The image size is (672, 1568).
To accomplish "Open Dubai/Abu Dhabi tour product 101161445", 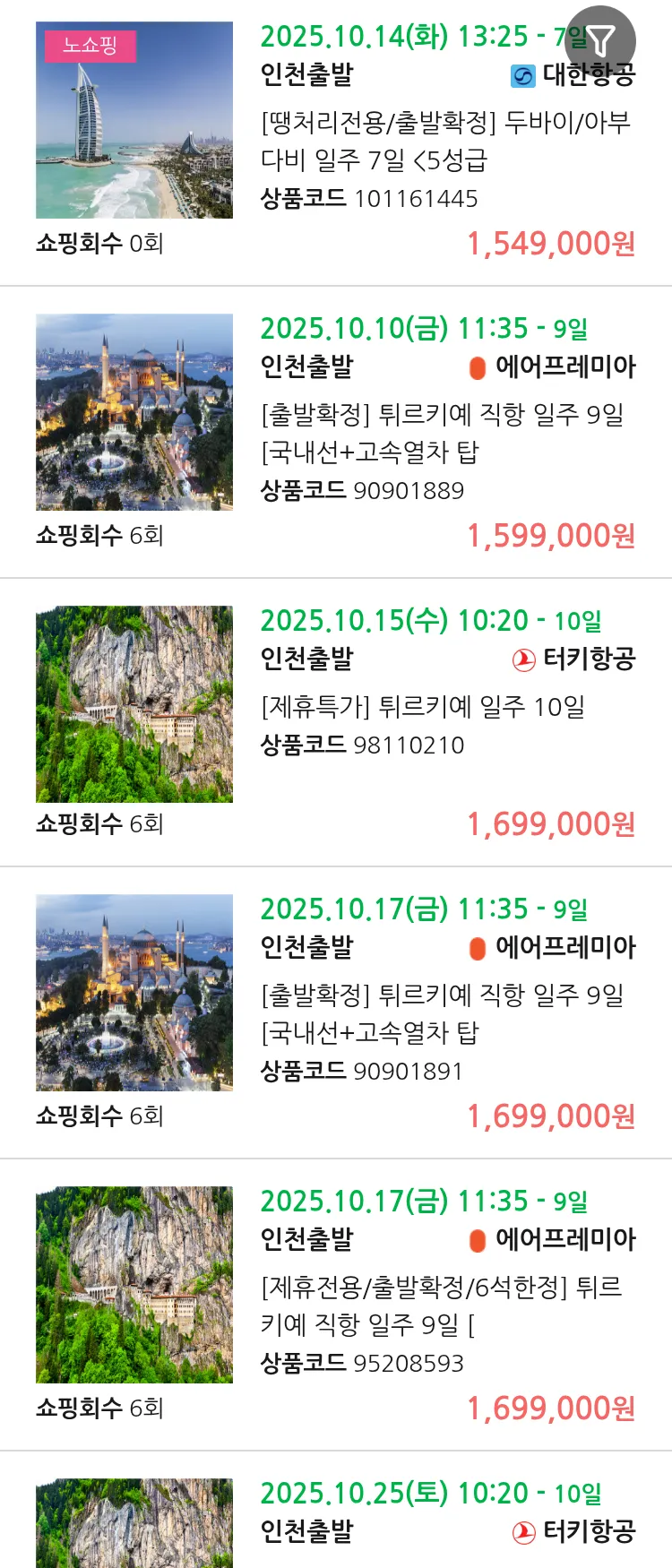I will pyautogui.click(x=445, y=141).
